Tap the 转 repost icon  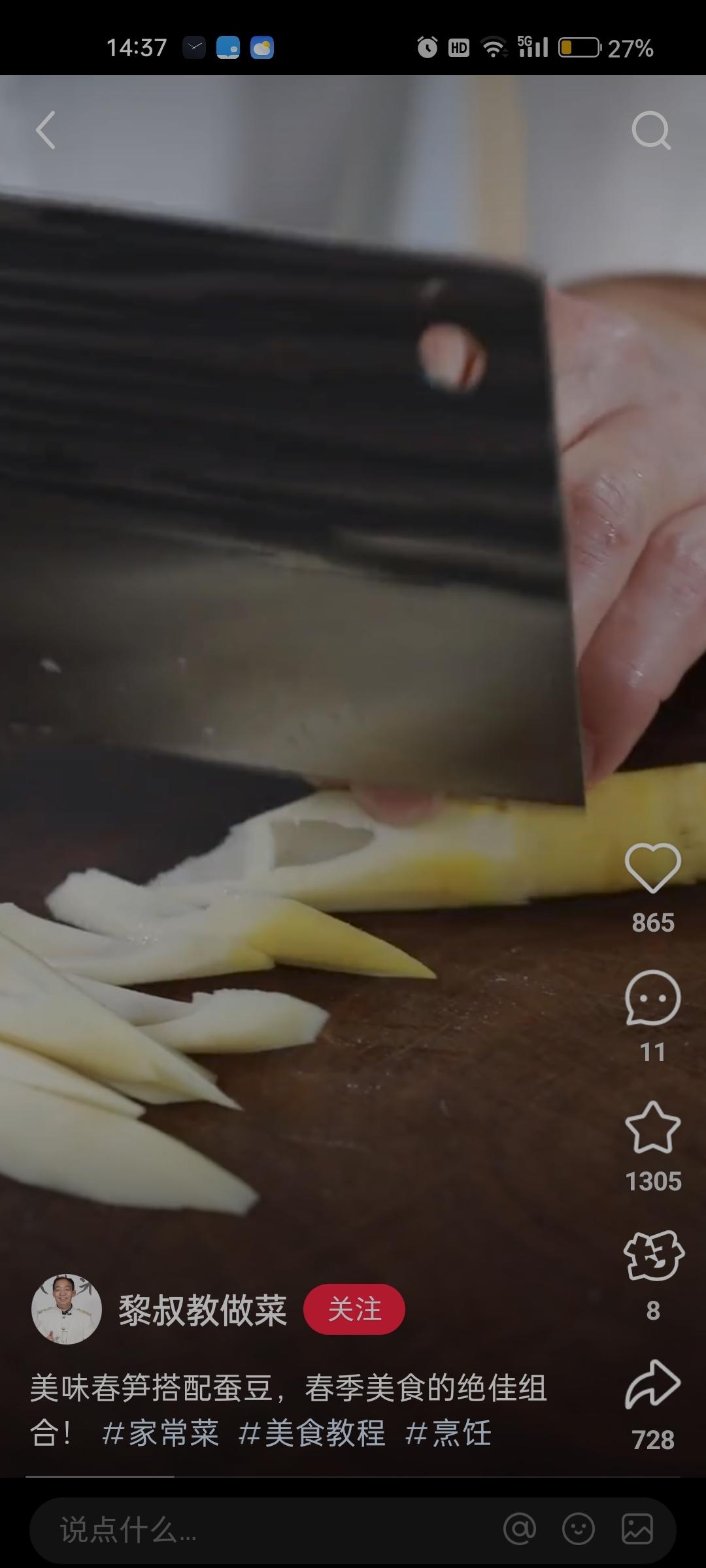pos(652,1256)
